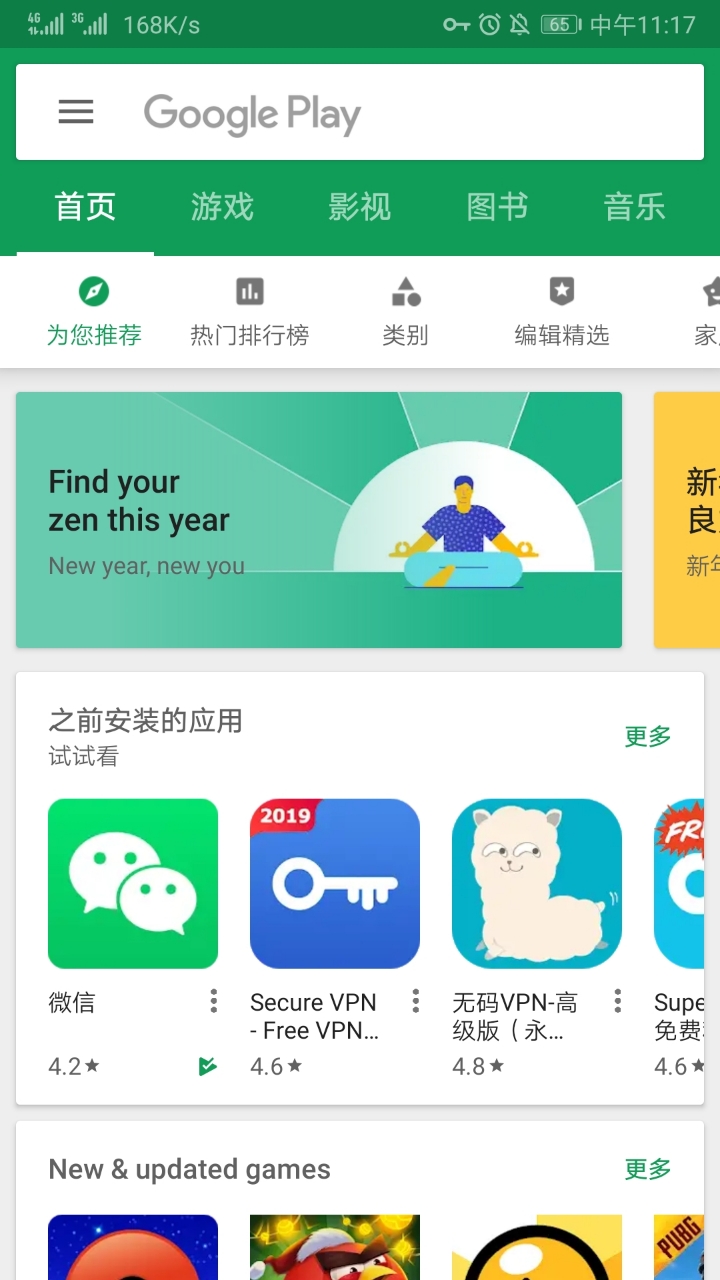
Task: Open the overflow menu next to 微信
Action: (x=213, y=1000)
